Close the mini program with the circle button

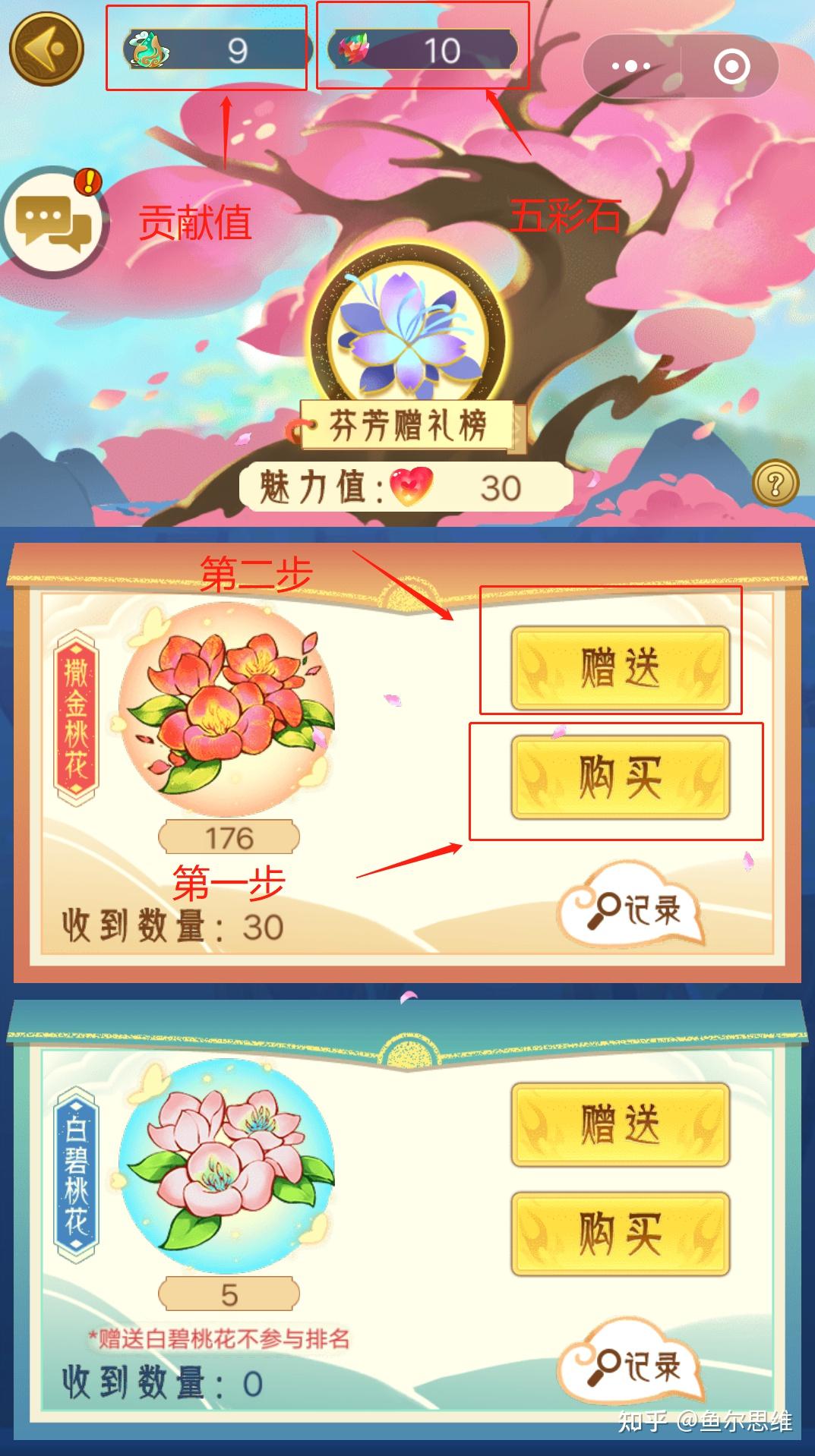click(731, 67)
